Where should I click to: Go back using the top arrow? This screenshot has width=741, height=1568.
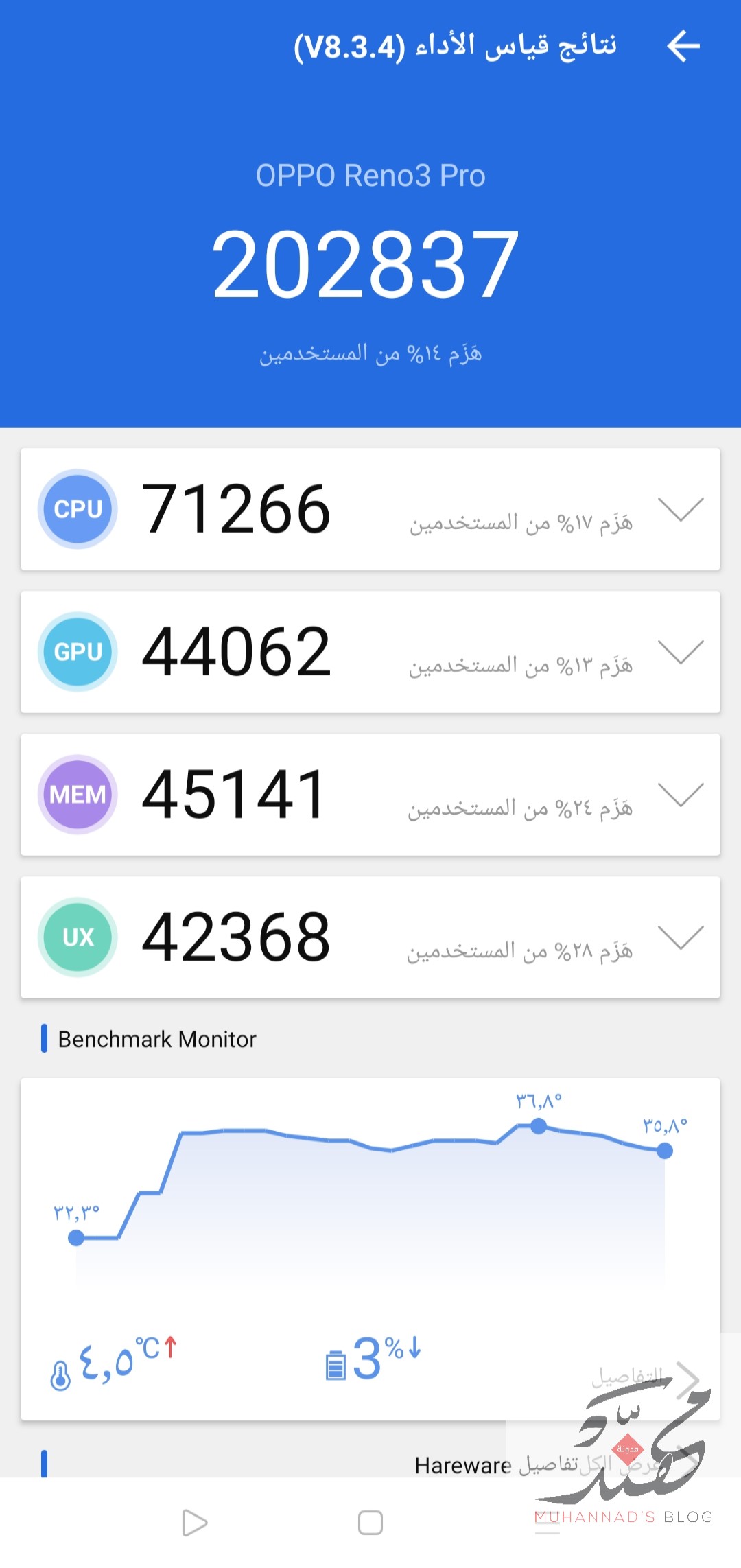point(683,46)
